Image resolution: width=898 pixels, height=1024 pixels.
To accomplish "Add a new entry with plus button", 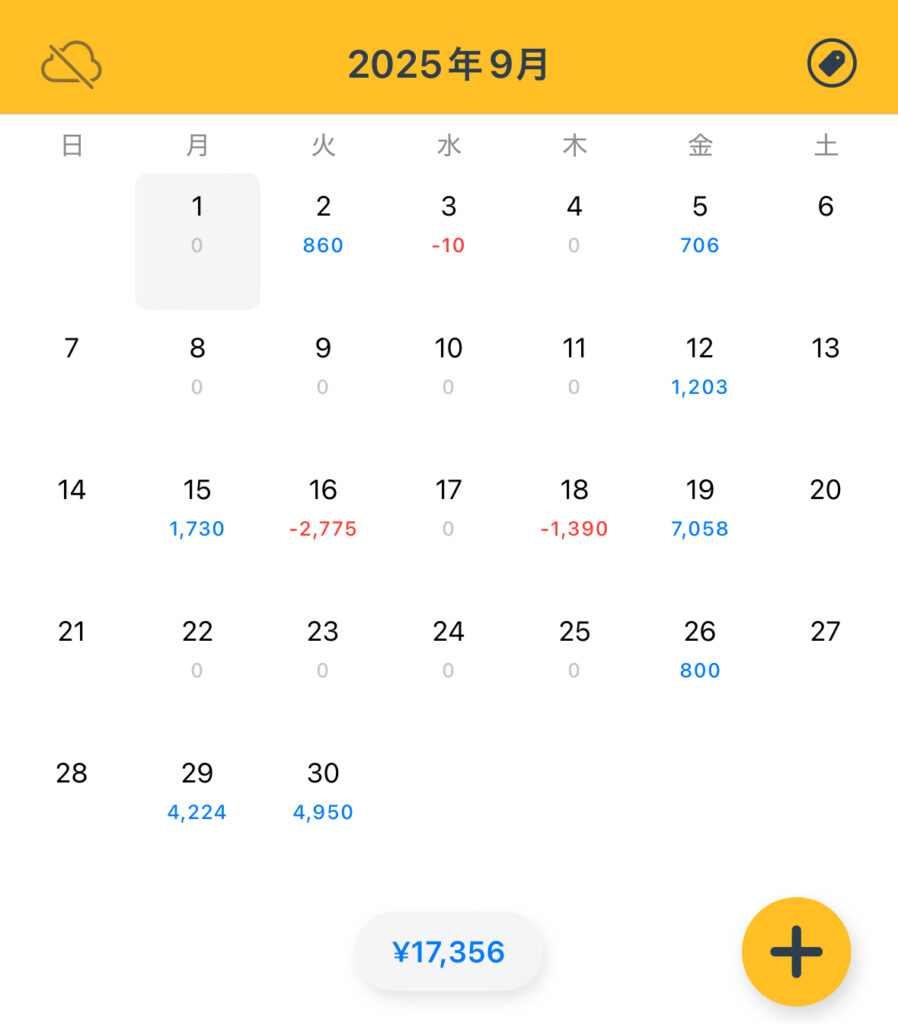I will (796, 951).
